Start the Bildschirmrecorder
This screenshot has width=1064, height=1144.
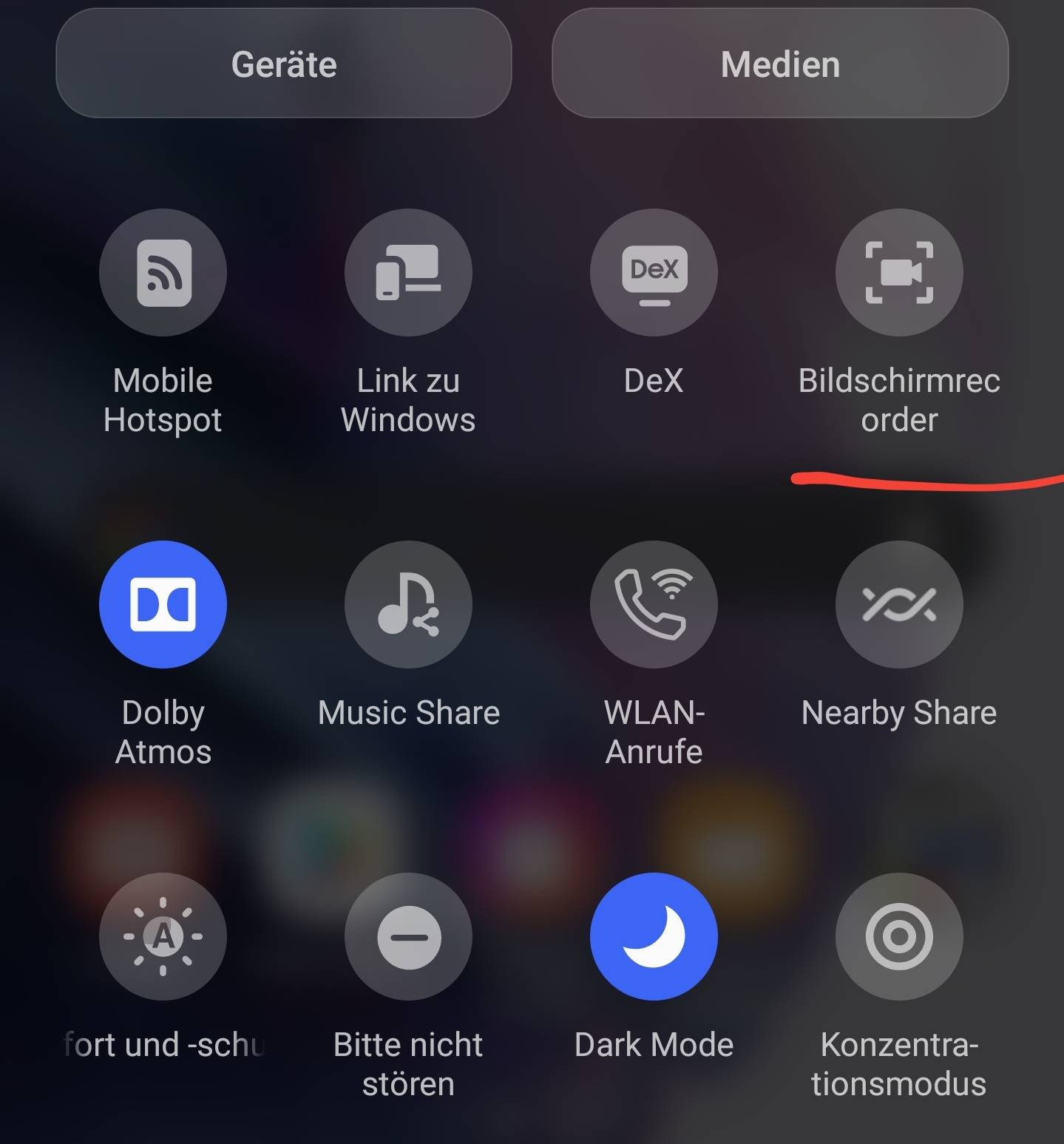tap(899, 273)
